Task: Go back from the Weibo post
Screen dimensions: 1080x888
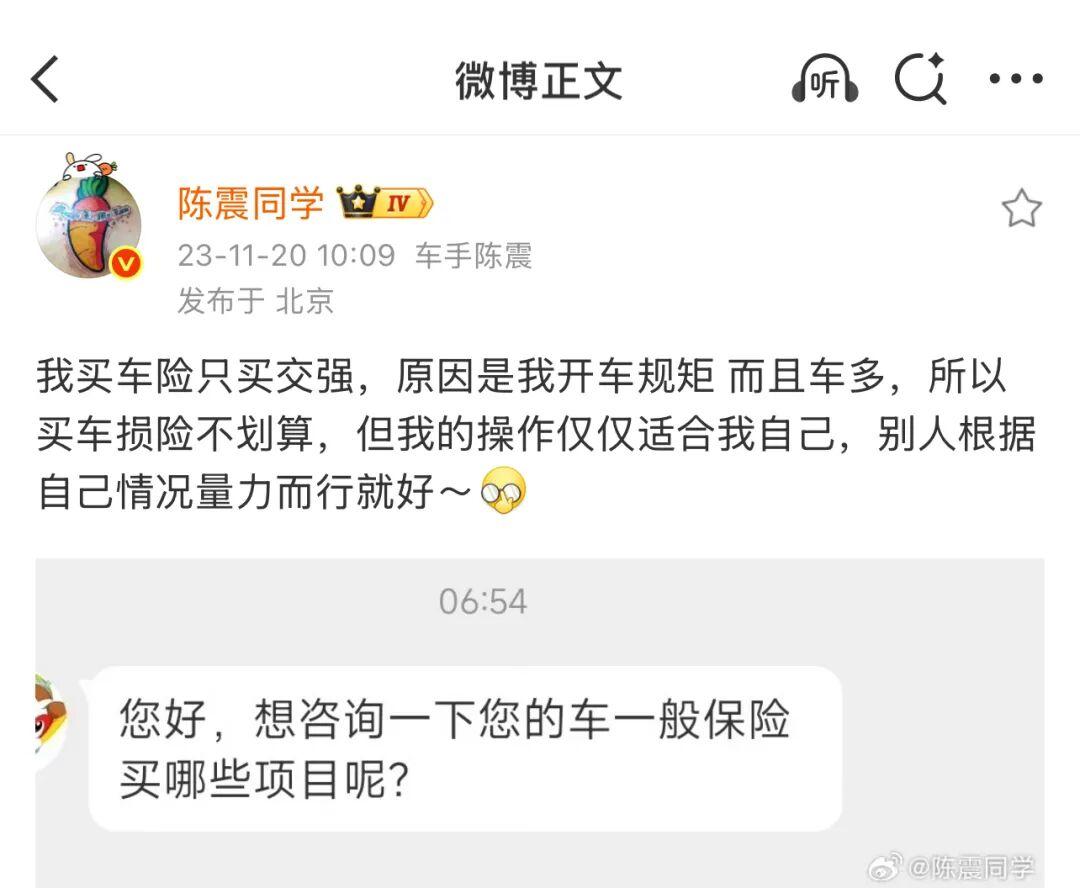Action: point(46,79)
